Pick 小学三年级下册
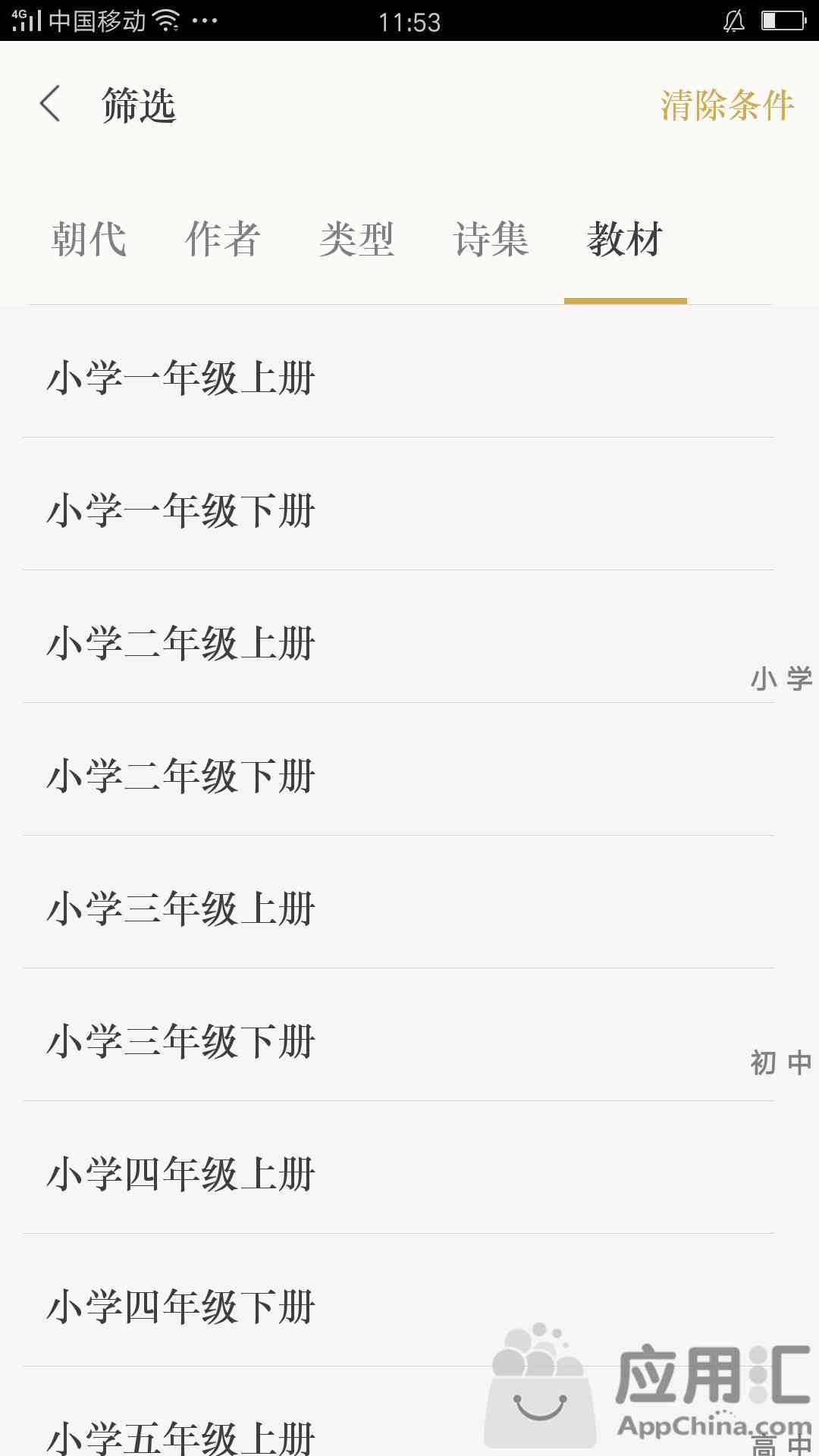This screenshot has height=1456, width=819. (x=398, y=1035)
